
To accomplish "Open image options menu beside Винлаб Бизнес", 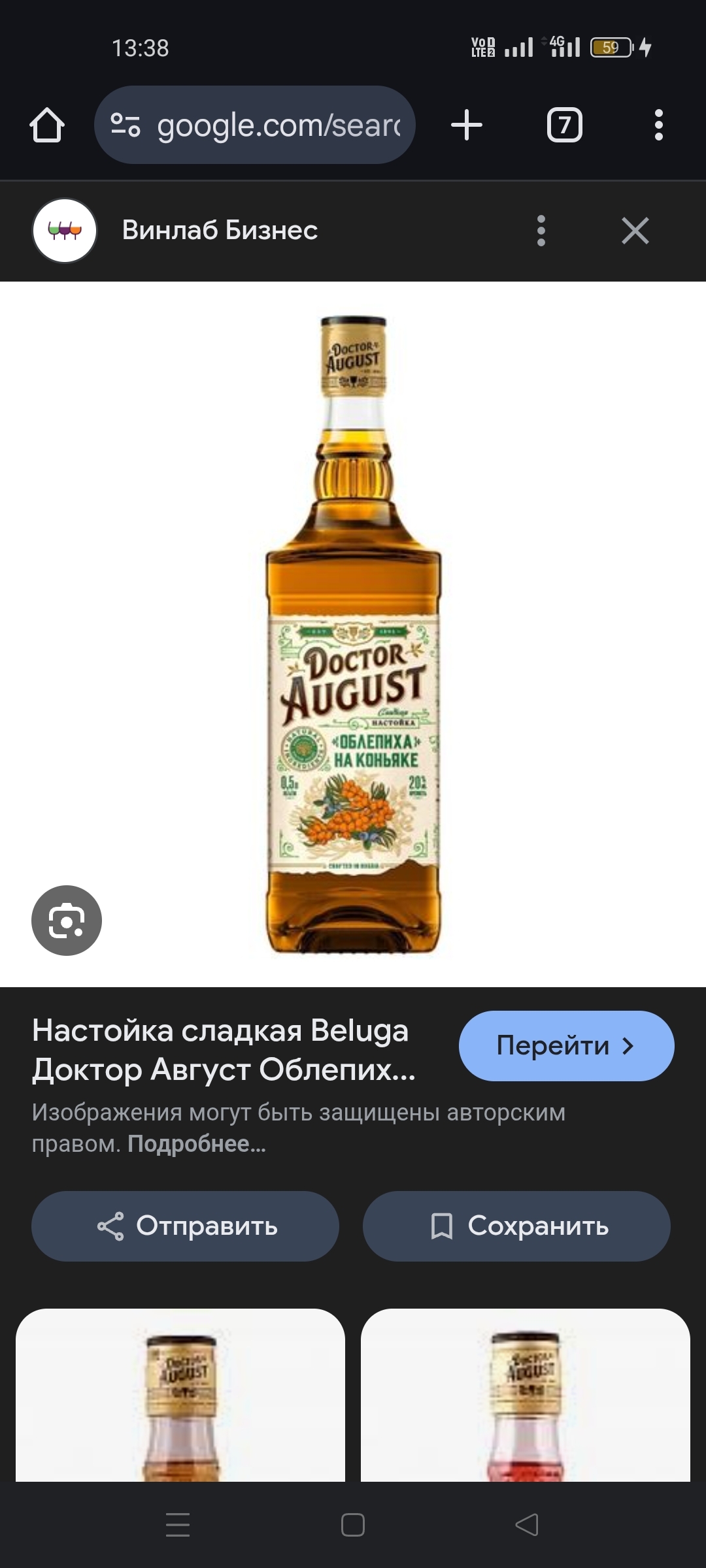I will click(x=541, y=231).
